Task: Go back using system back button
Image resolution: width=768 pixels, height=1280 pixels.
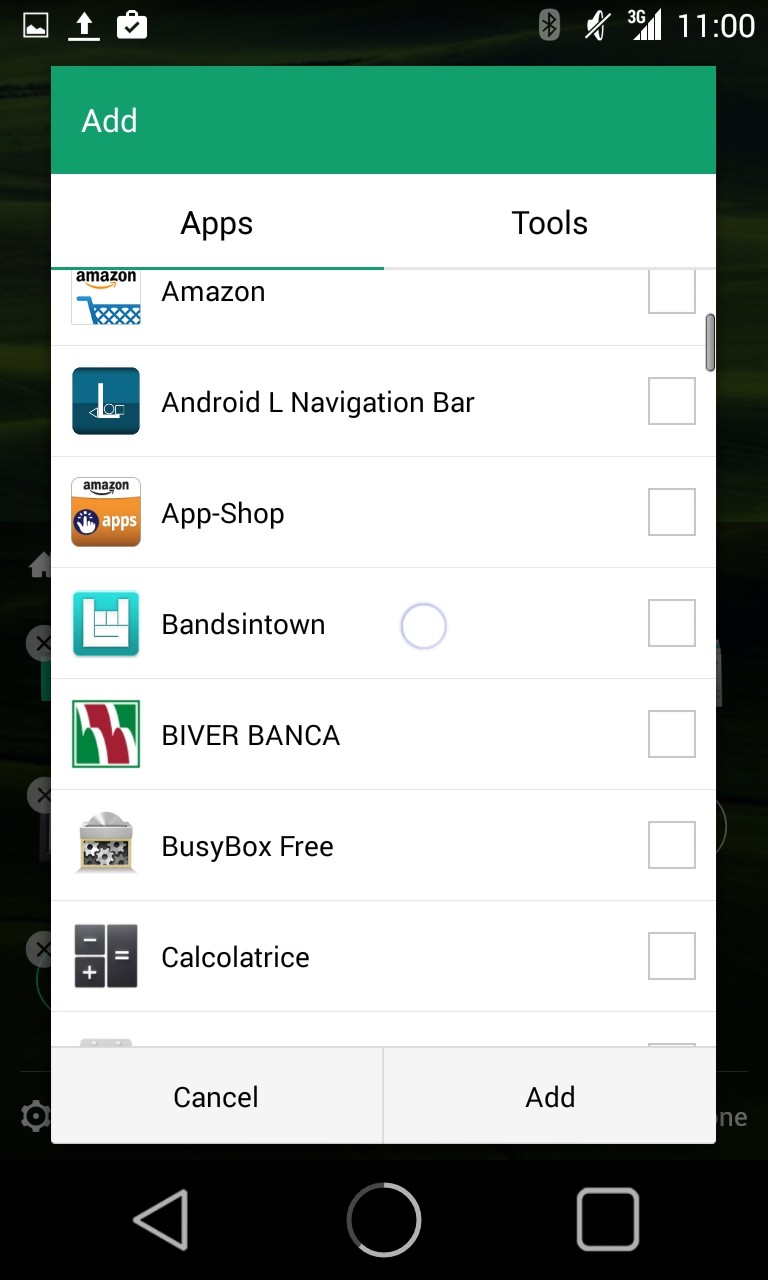Action: (x=161, y=1219)
